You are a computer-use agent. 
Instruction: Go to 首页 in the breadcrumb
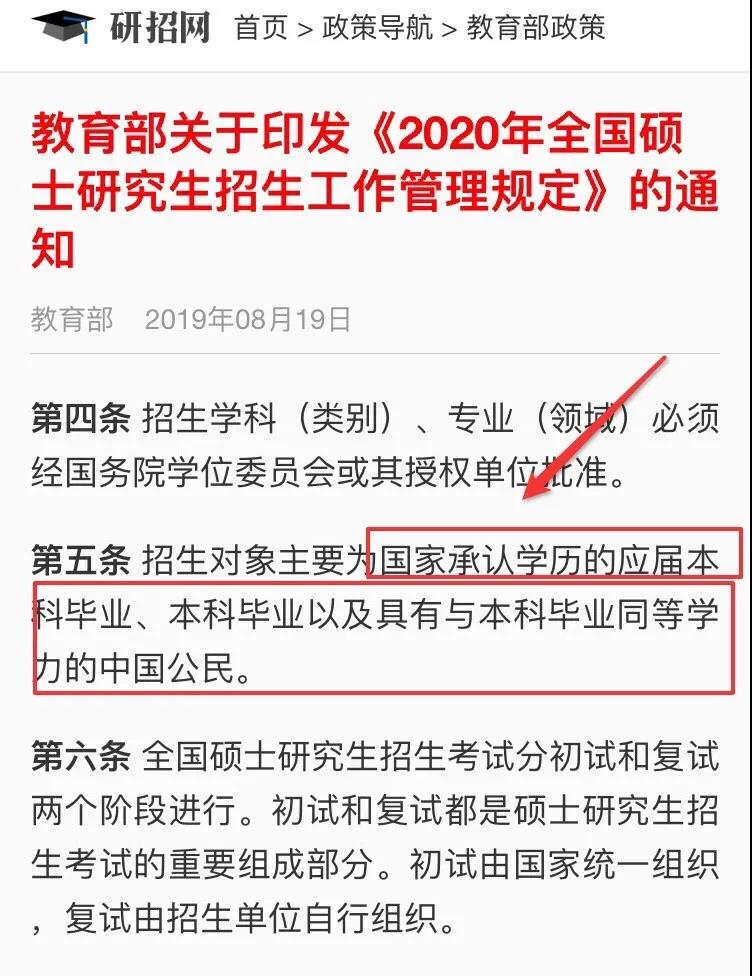(x=261, y=27)
